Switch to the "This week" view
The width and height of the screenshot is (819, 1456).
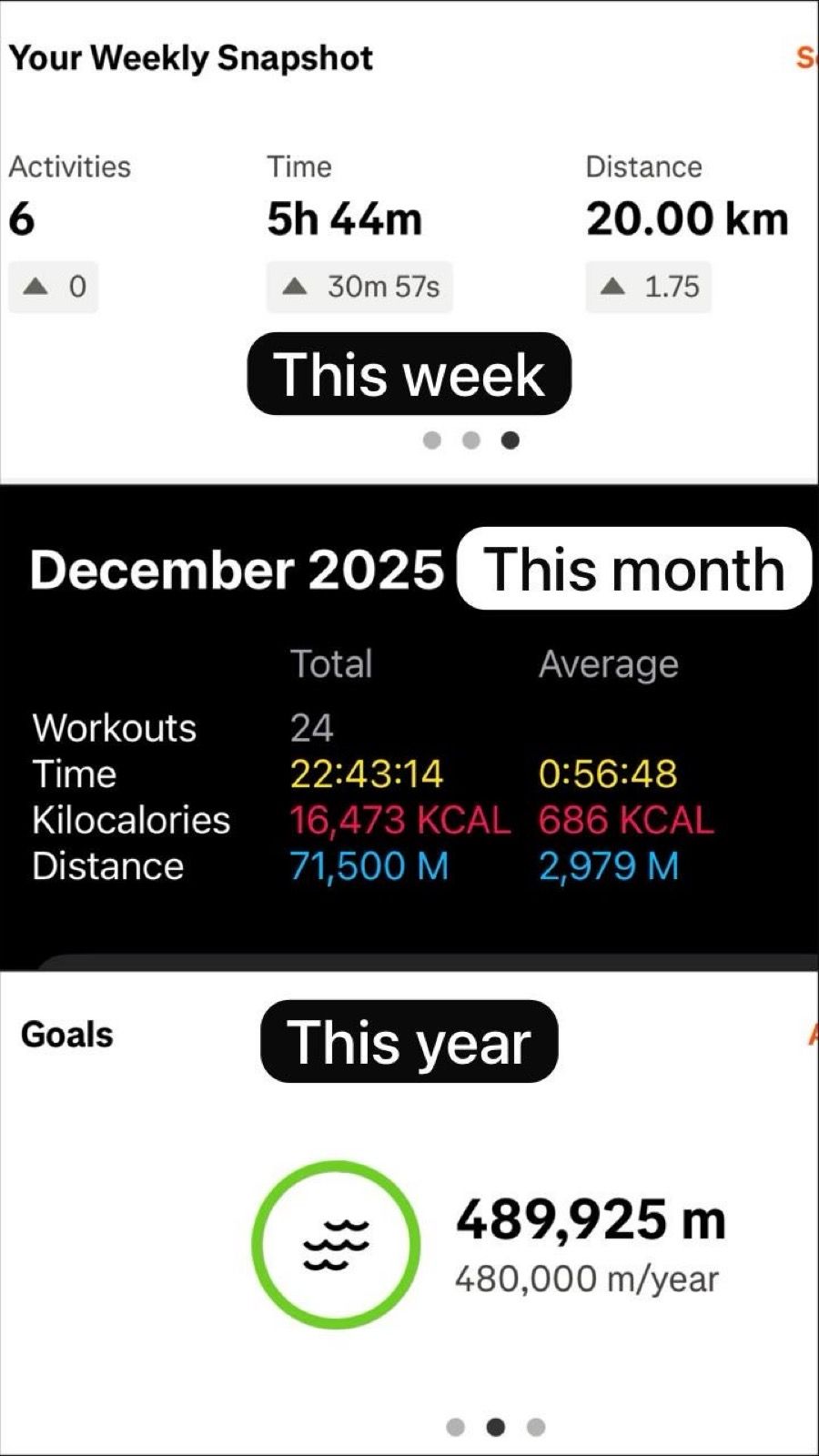pyautogui.click(x=408, y=373)
